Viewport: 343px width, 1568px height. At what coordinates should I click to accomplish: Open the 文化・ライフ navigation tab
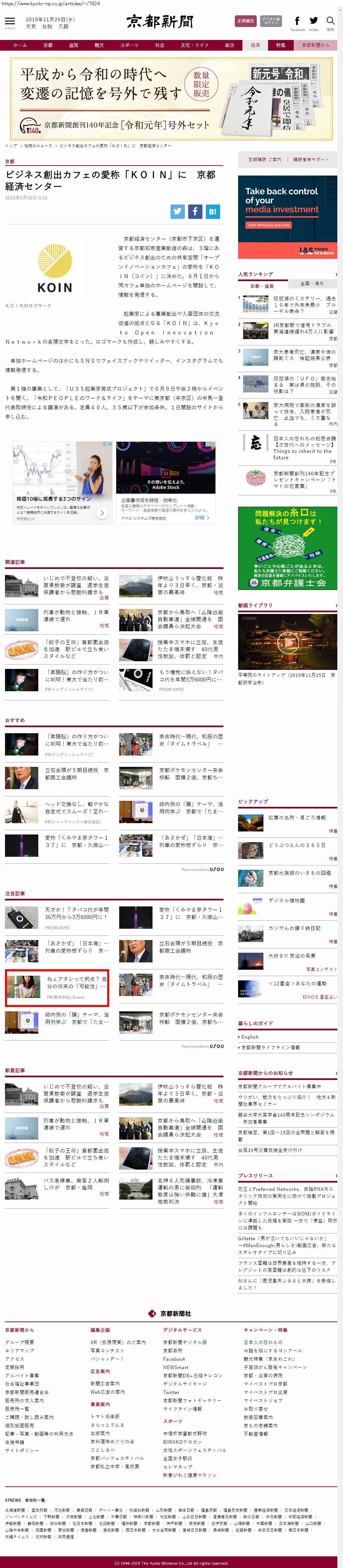coord(194,45)
